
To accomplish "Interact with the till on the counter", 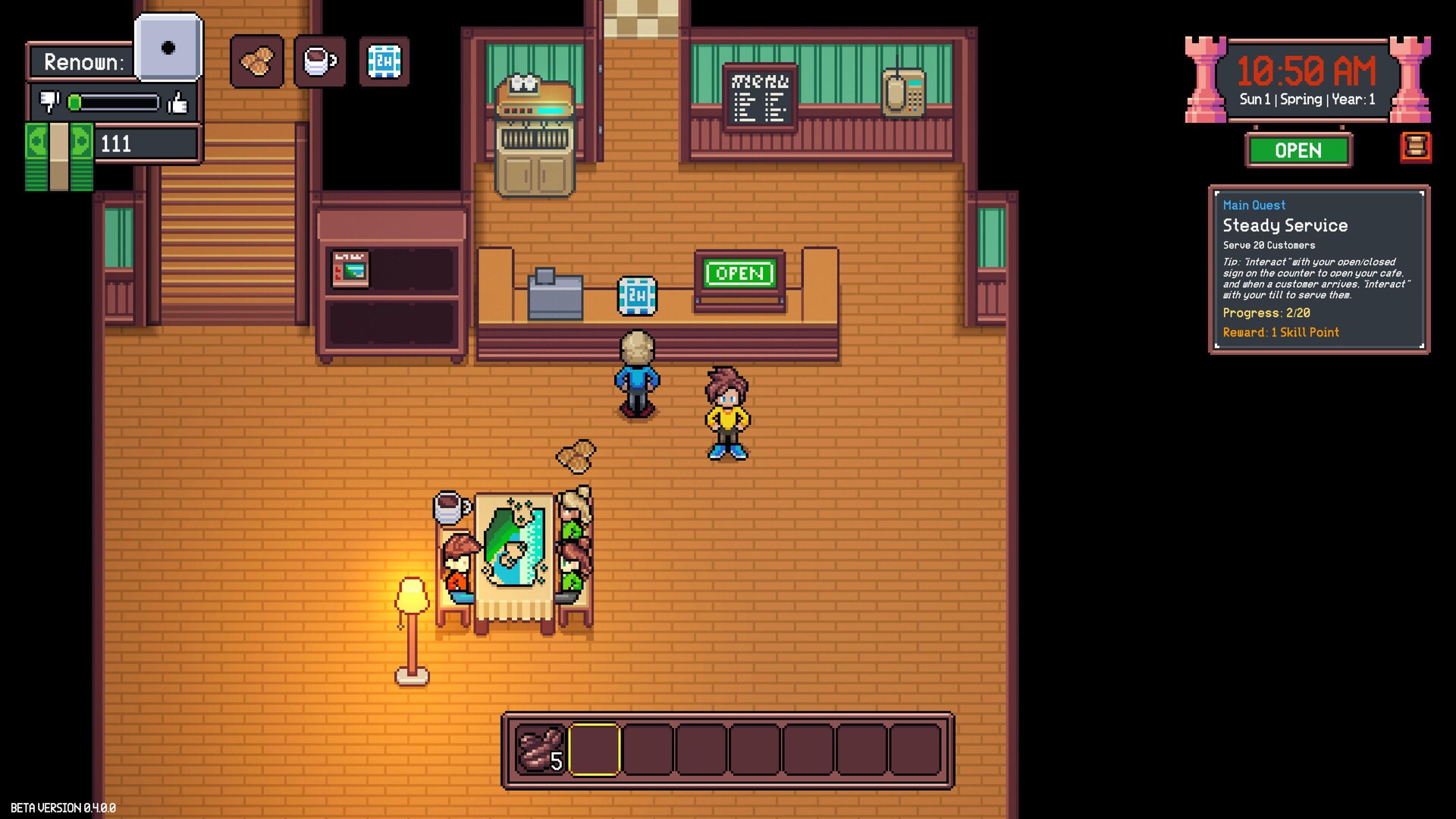I will (x=555, y=294).
